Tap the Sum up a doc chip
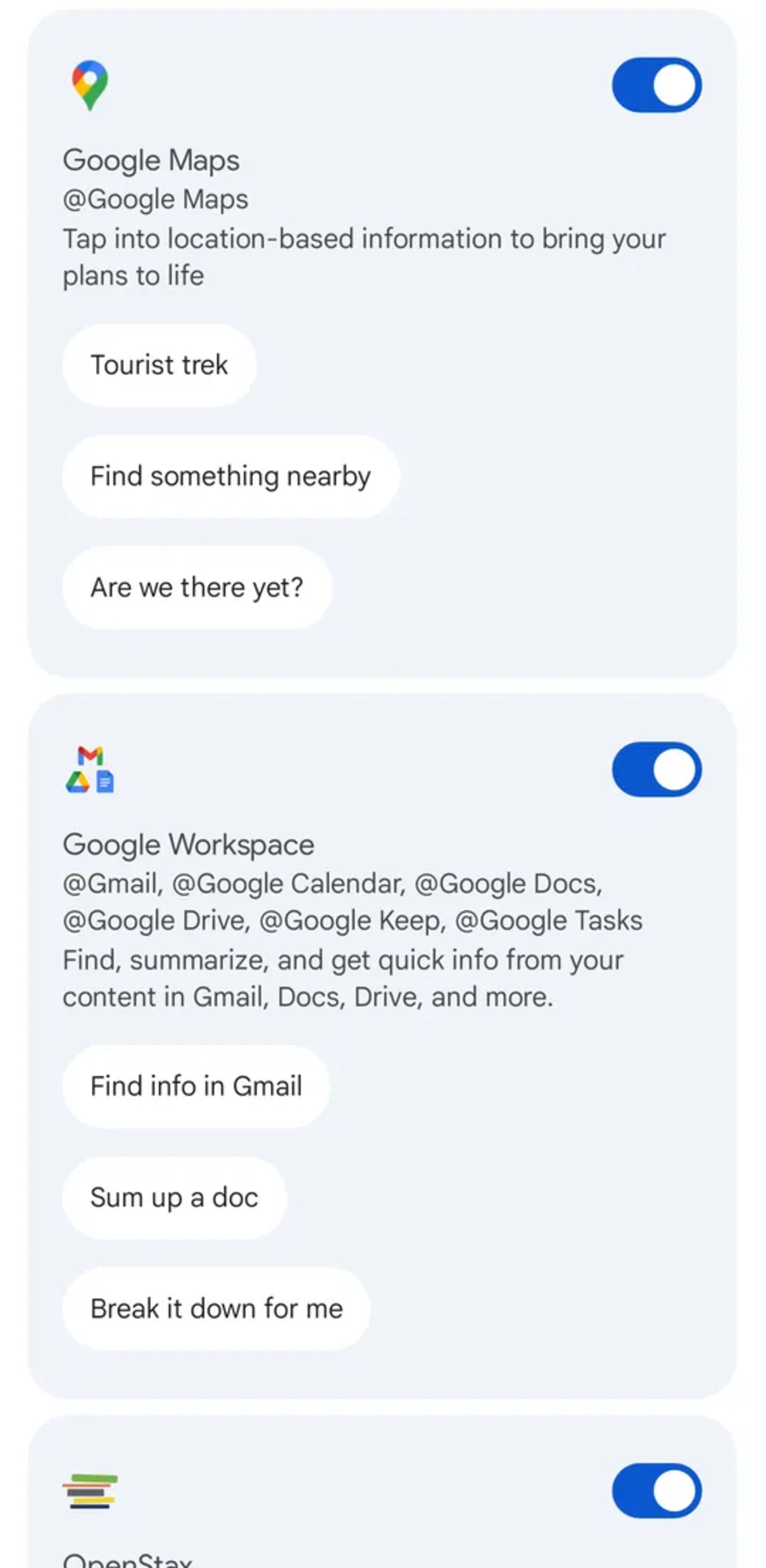The height and width of the screenshot is (1568, 766). 174,1198
